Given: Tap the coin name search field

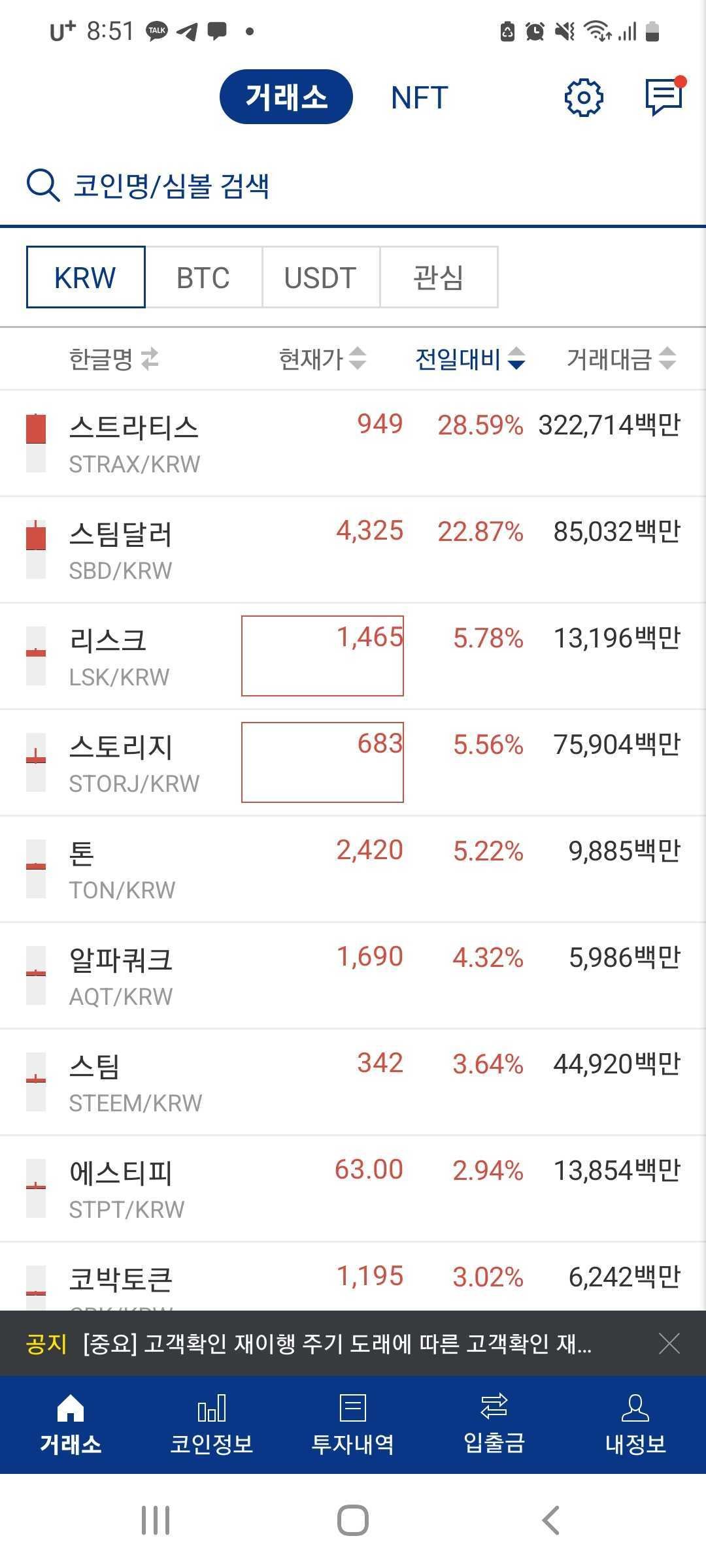Looking at the screenshot, I should [353, 186].
